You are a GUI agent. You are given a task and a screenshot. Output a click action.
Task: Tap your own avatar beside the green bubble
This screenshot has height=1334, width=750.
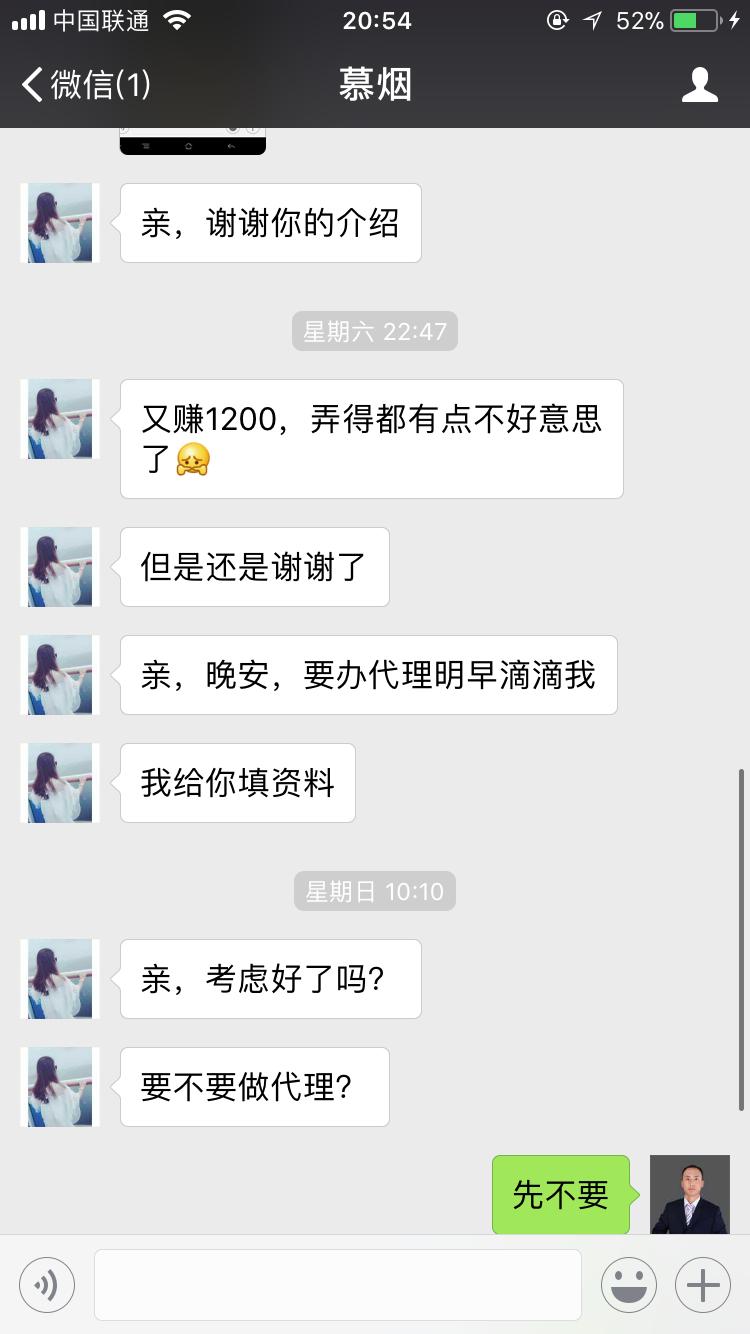coord(689,1194)
